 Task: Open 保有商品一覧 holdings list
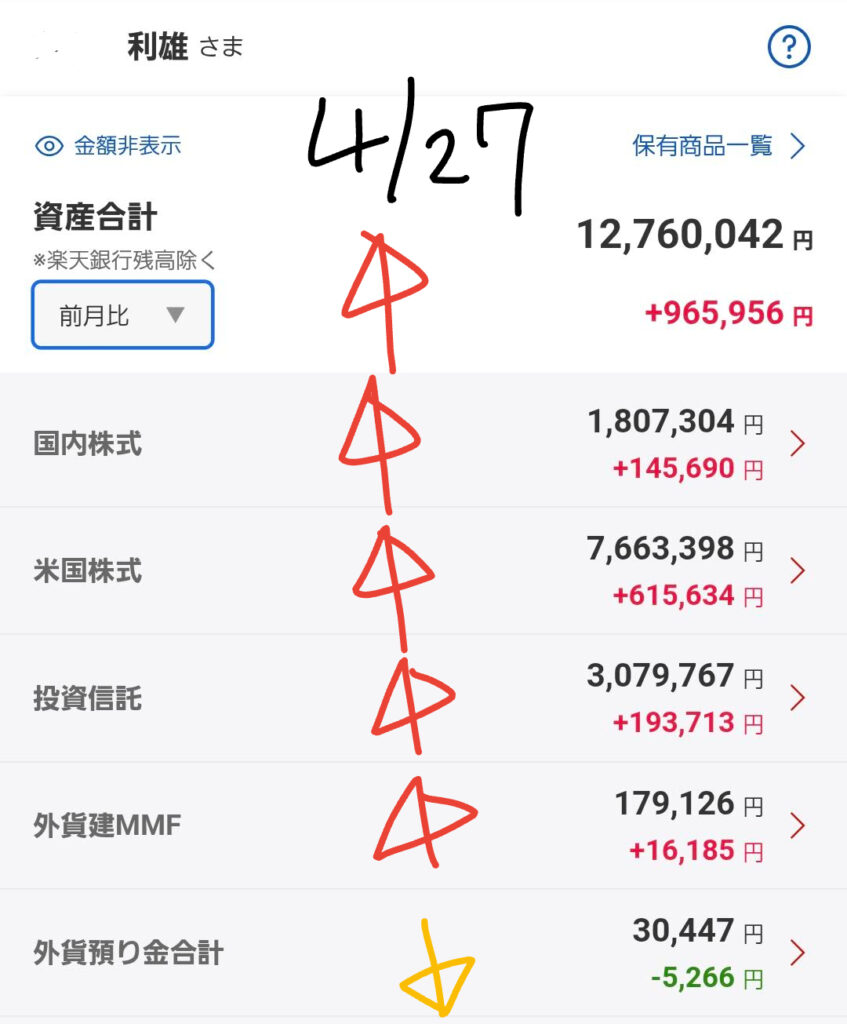point(718,146)
